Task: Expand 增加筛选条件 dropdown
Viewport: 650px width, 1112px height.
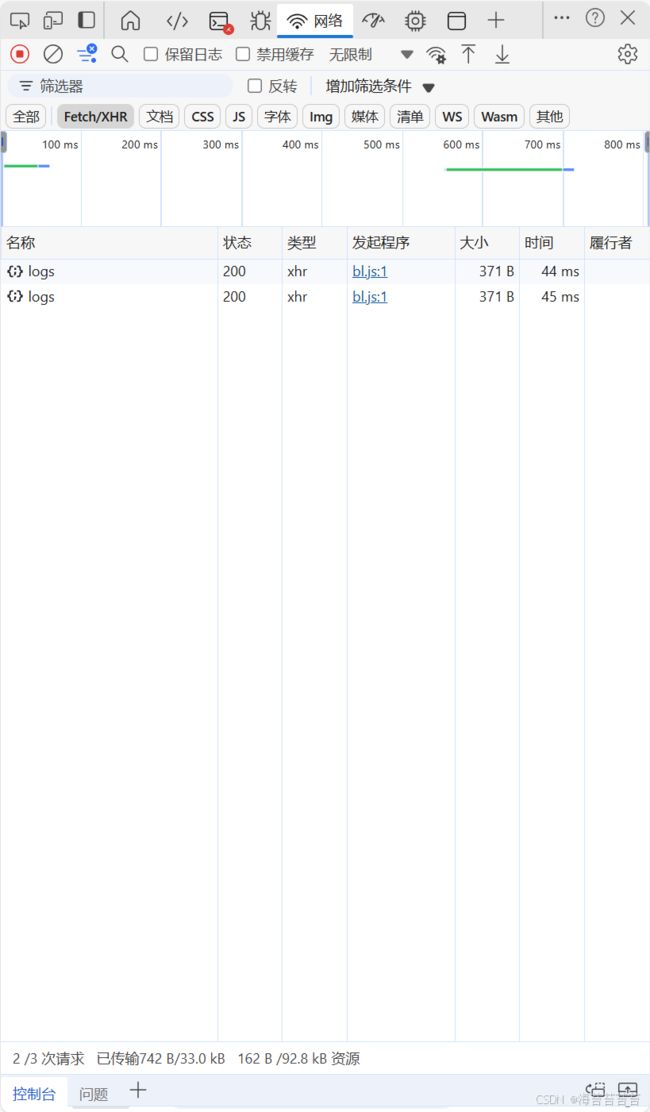Action: (x=380, y=87)
